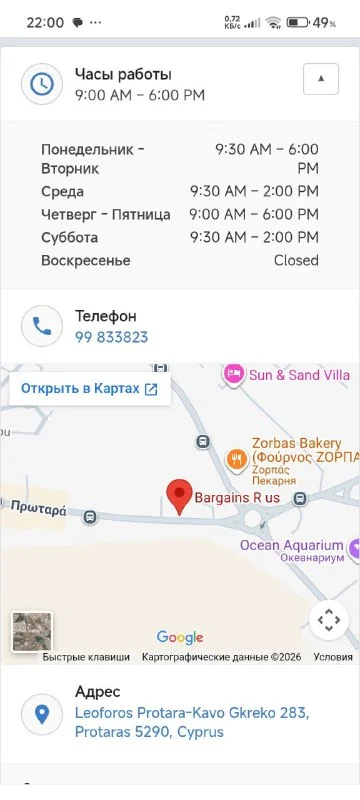This screenshot has height=800, width=360.
Task: Open the Google logo link on map
Action: point(179,637)
